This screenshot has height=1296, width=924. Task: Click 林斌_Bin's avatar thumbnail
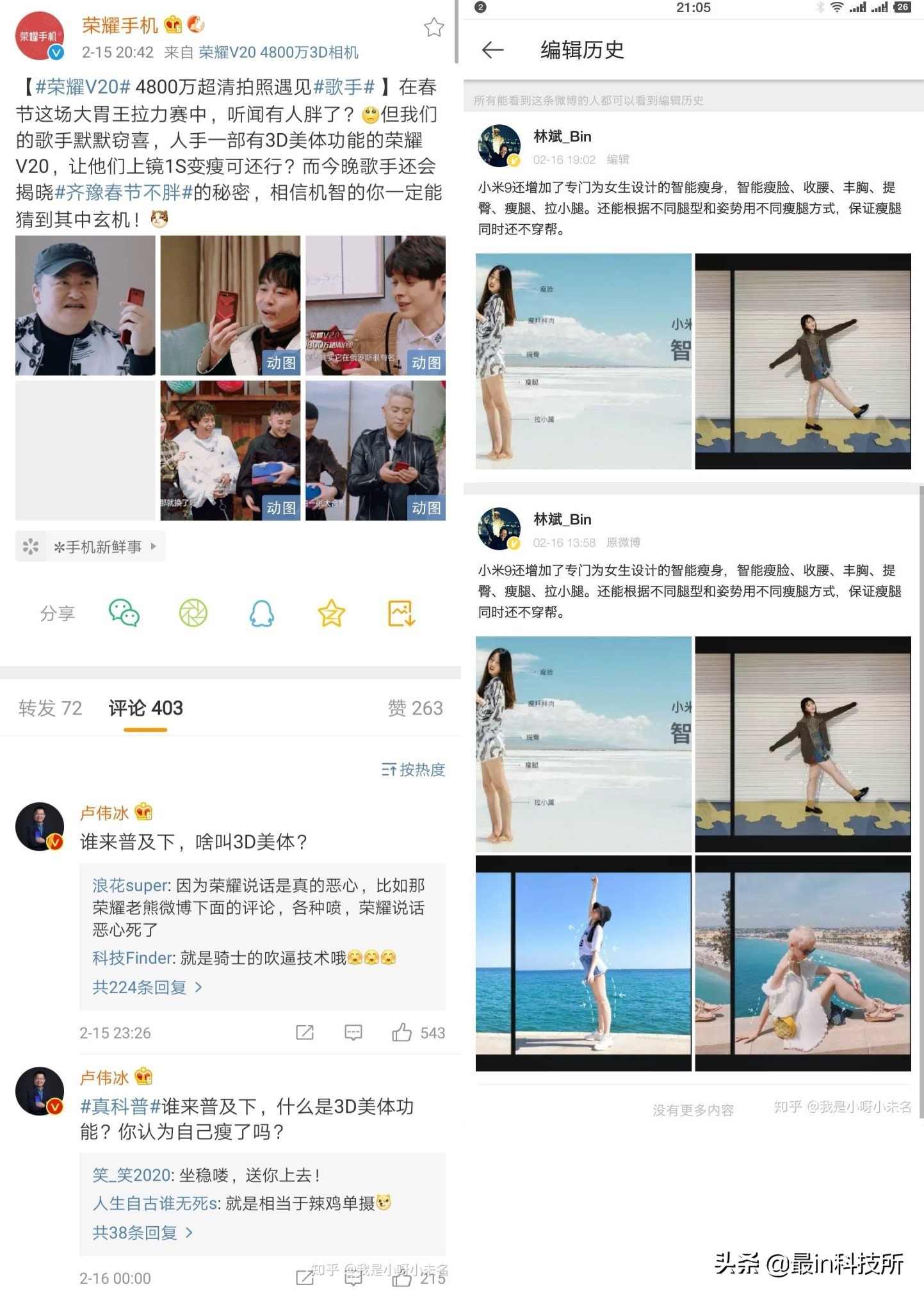point(499,145)
